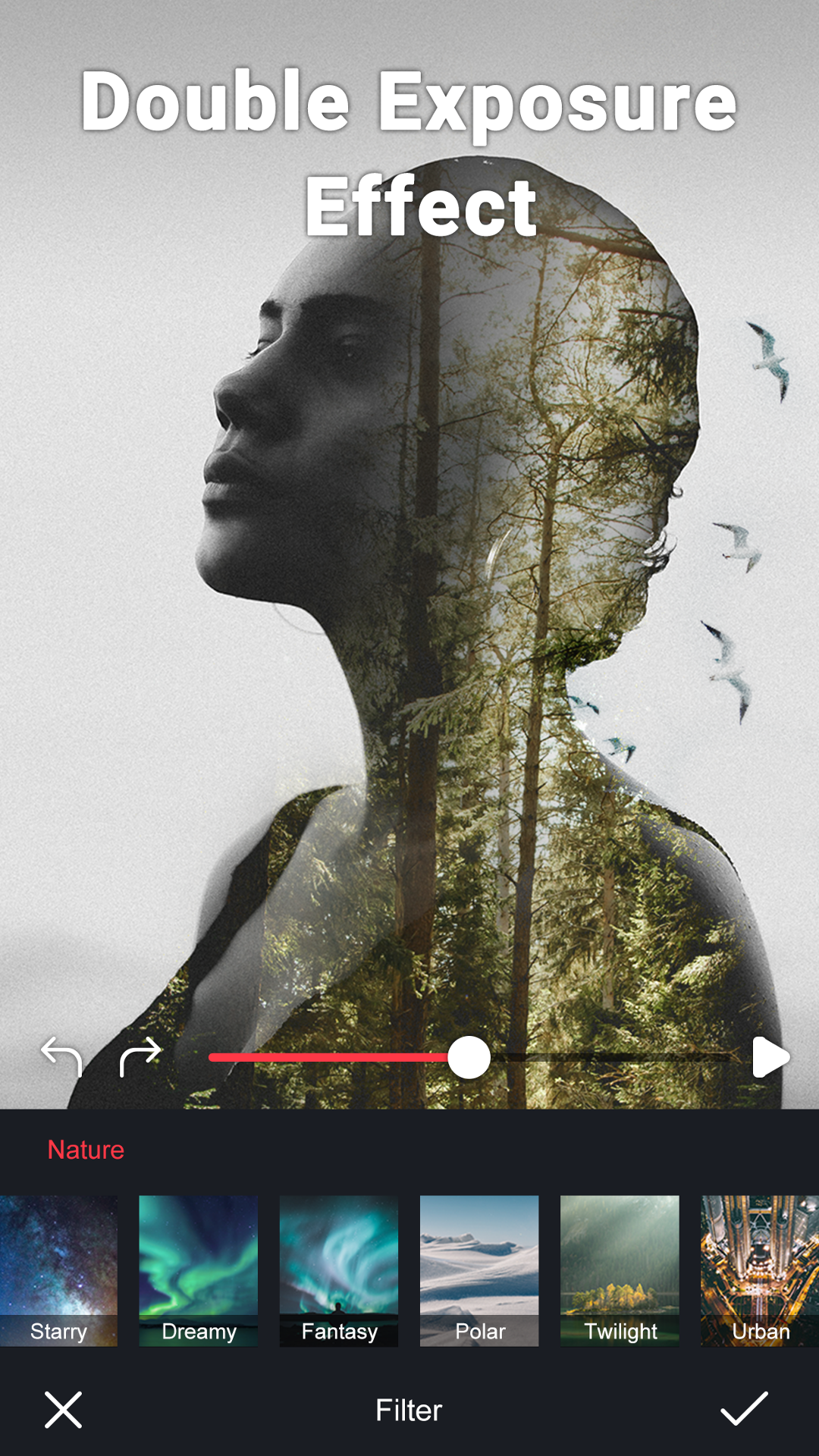Cancel the filter changes

click(x=63, y=1410)
